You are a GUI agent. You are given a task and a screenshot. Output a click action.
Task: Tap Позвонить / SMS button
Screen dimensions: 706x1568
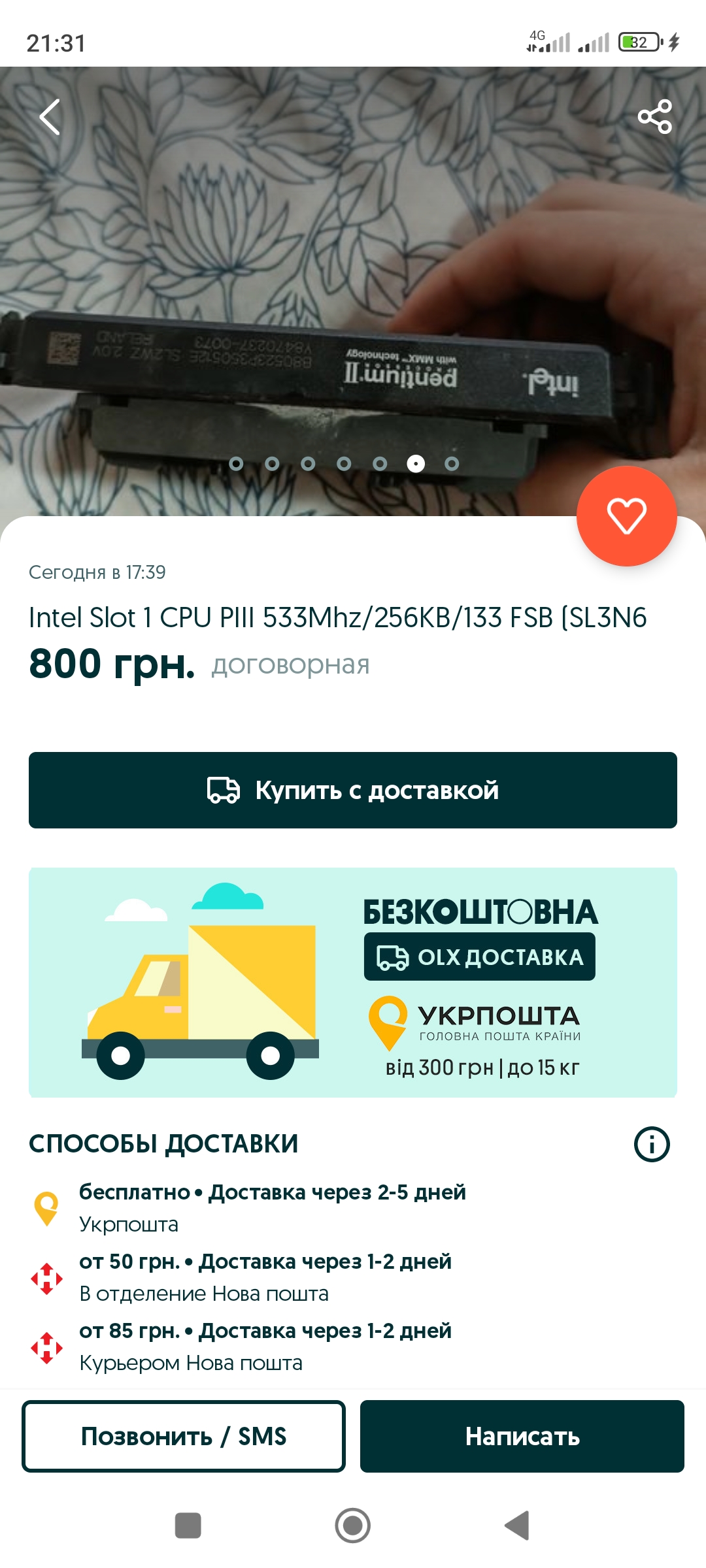point(184,1436)
